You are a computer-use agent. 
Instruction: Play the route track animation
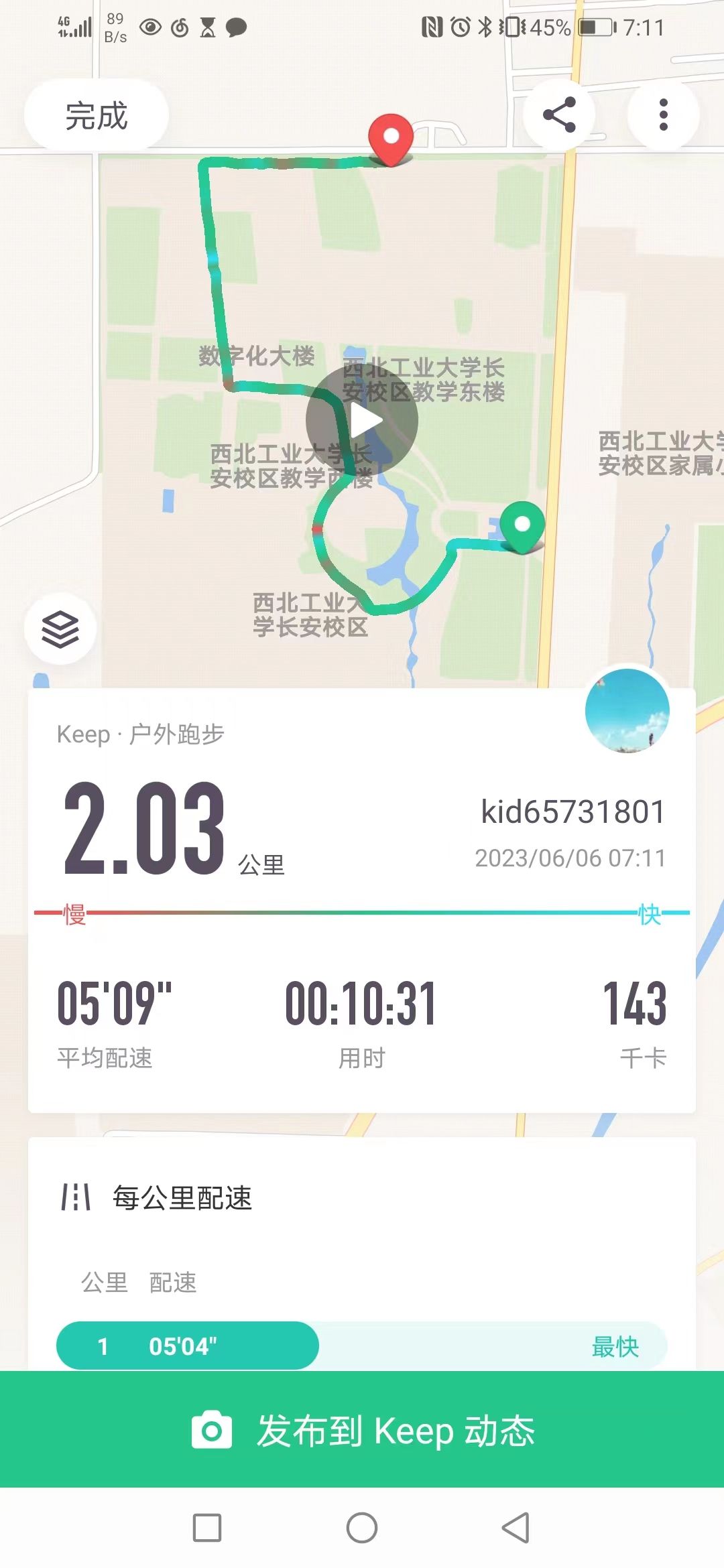coord(362,421)
